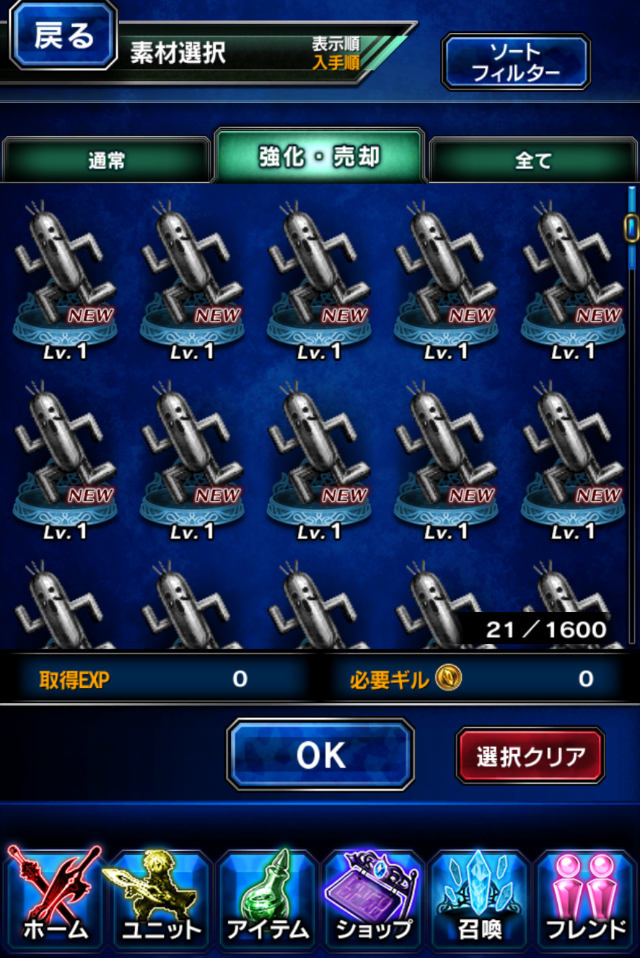
Task: Go back with the 戻る button
Action: (x=63, y=37)
